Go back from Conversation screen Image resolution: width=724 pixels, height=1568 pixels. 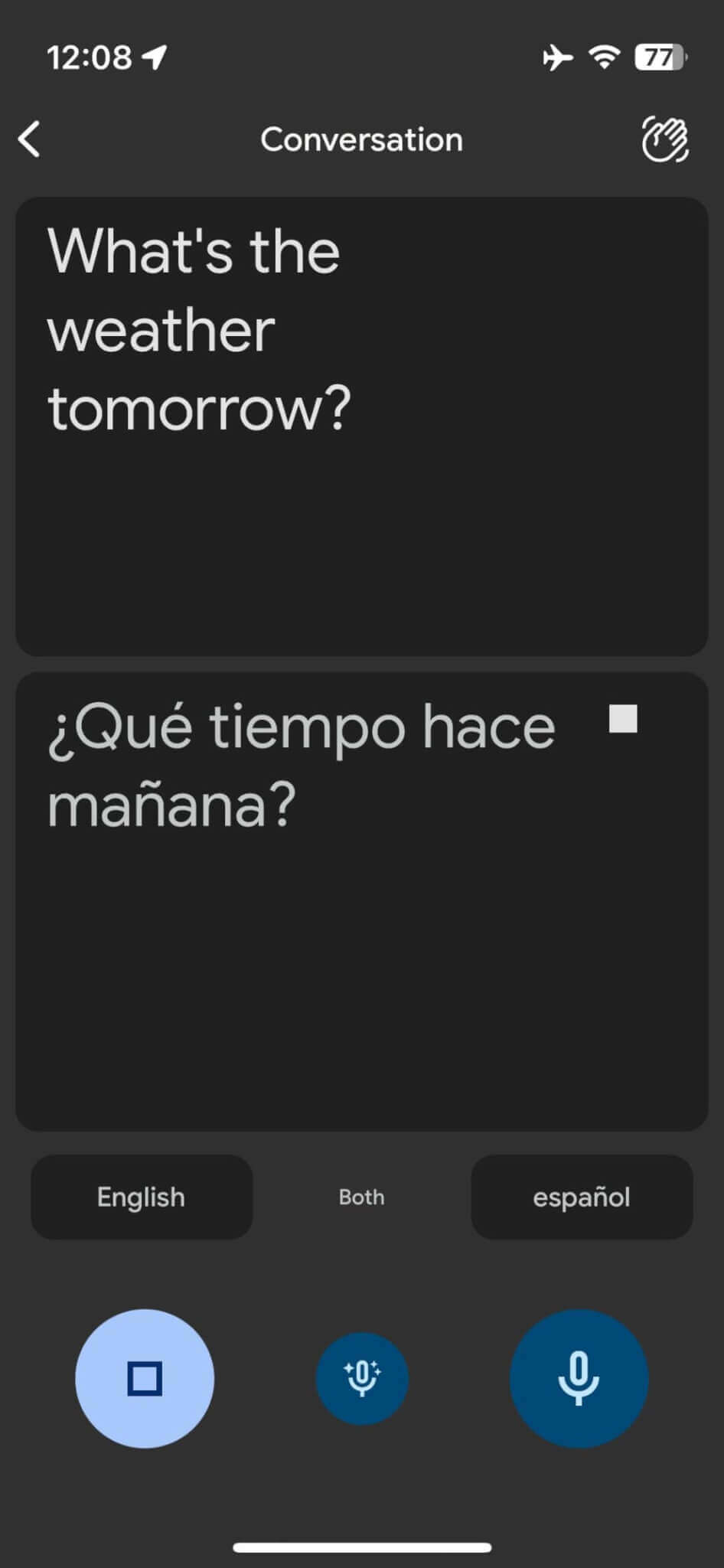(x=29, y=139)
